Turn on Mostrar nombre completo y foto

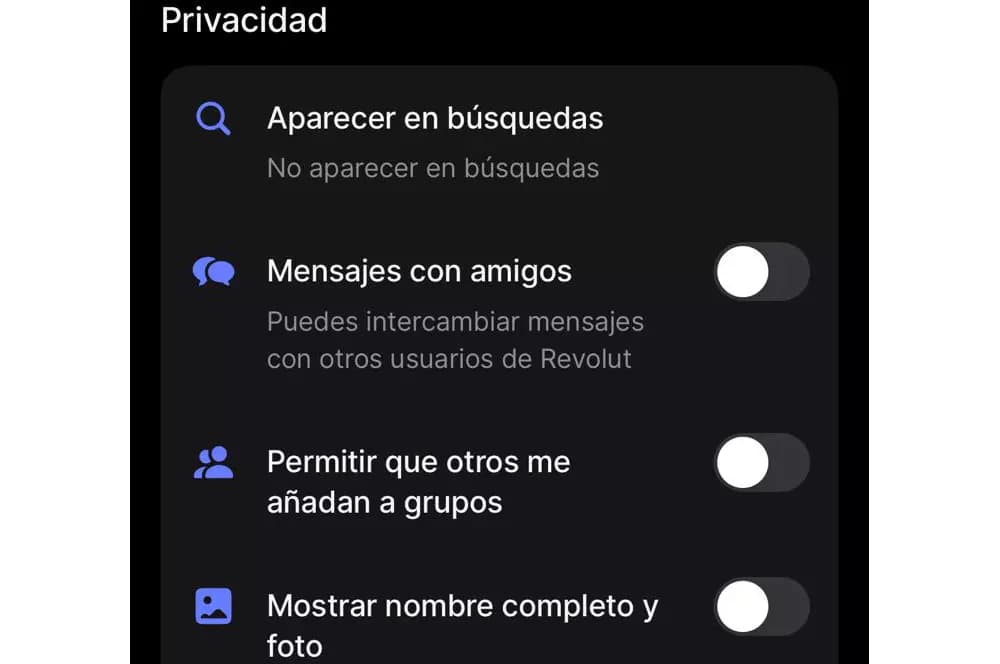[761, 607]
